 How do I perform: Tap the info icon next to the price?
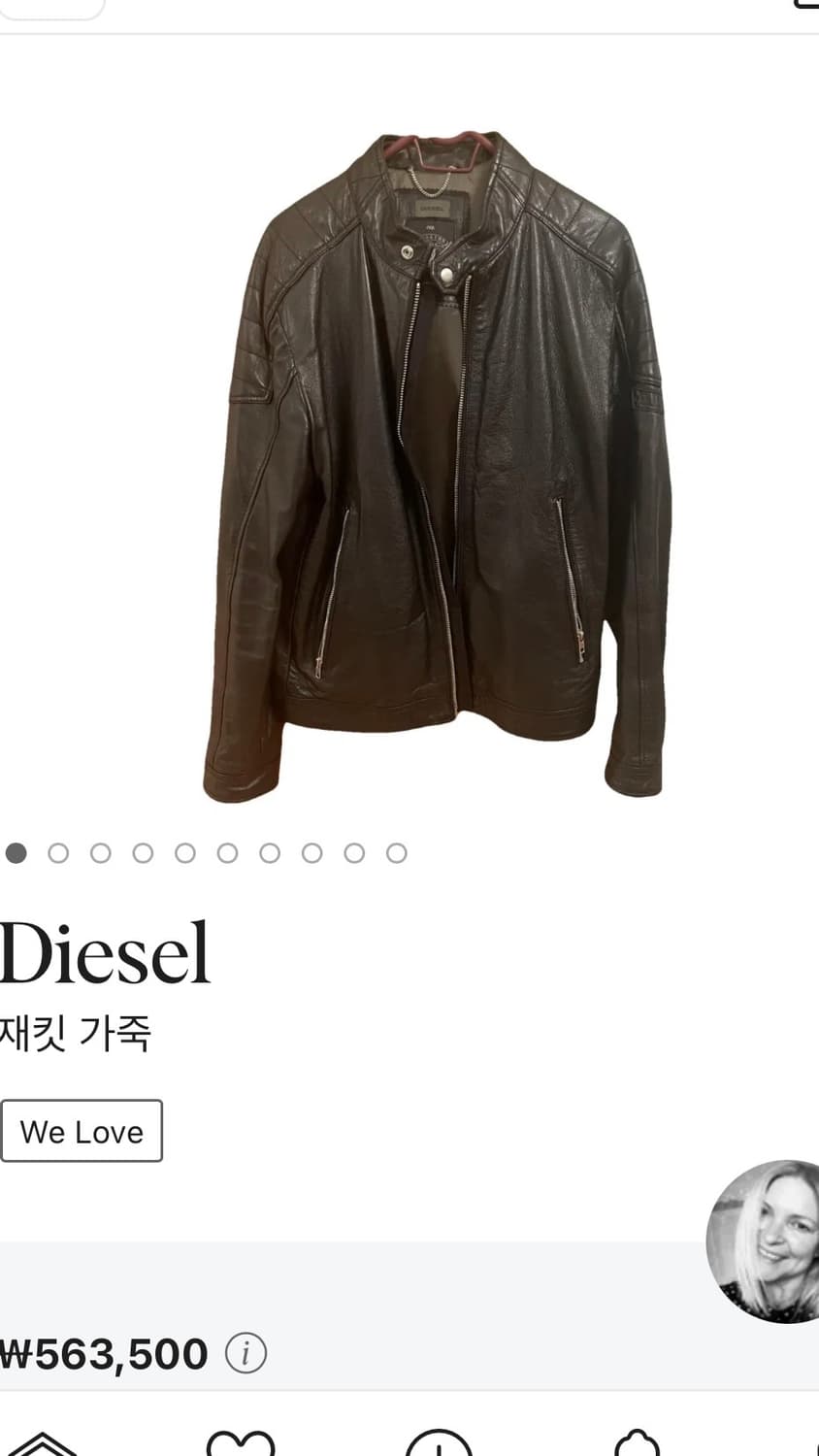point(244,1352)
